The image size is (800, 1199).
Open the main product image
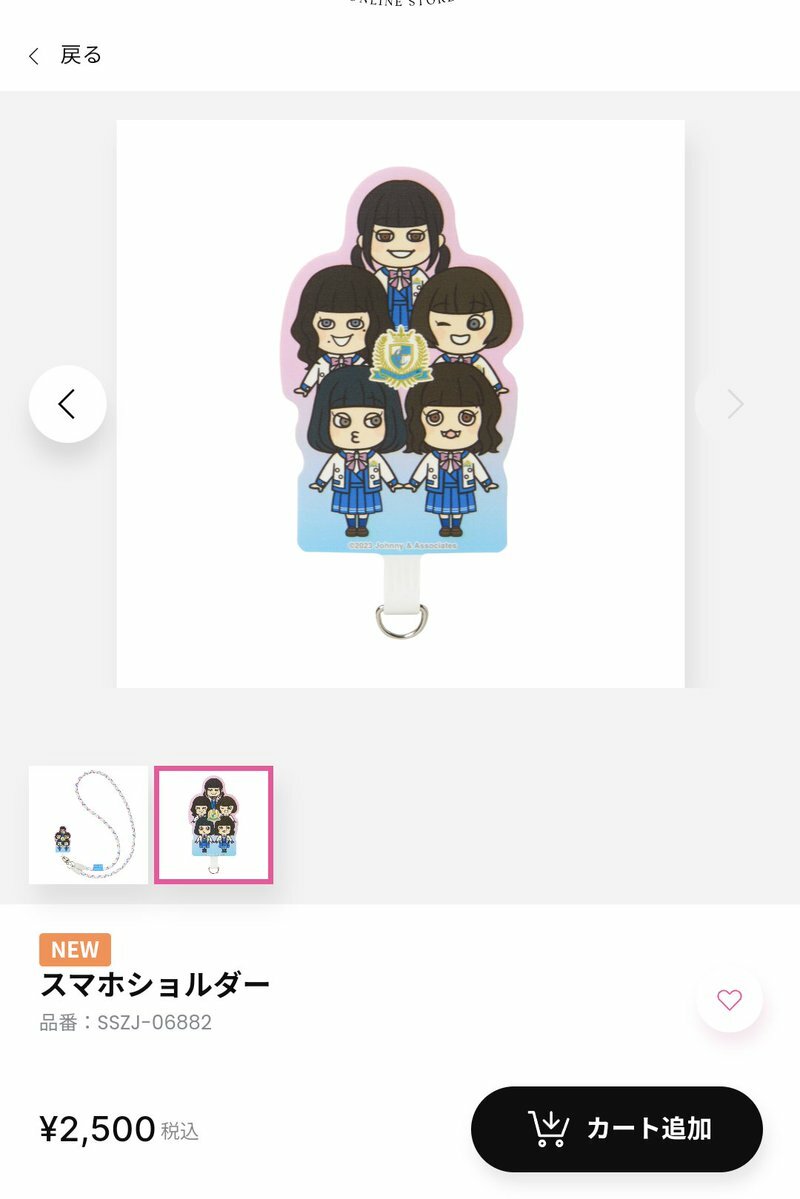400,404
